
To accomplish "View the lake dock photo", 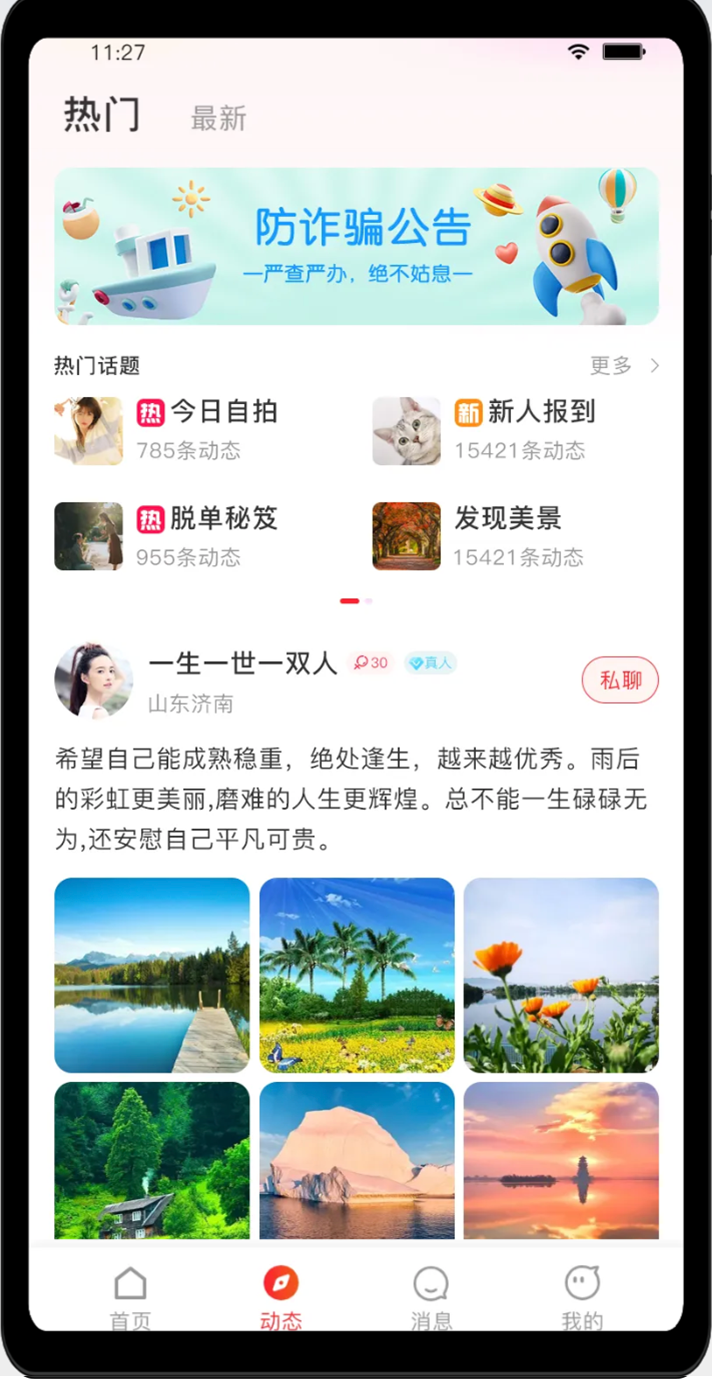I will point(152,975).
